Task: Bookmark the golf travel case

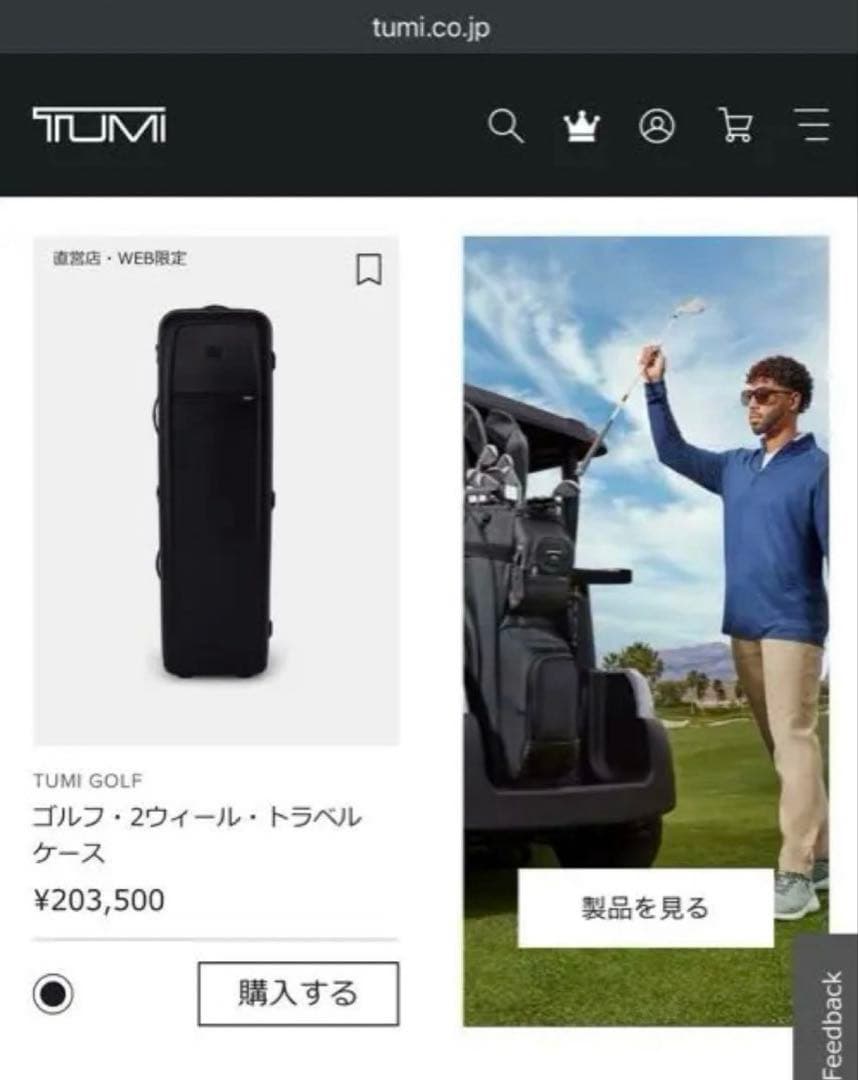Action: tap(369, 269)
